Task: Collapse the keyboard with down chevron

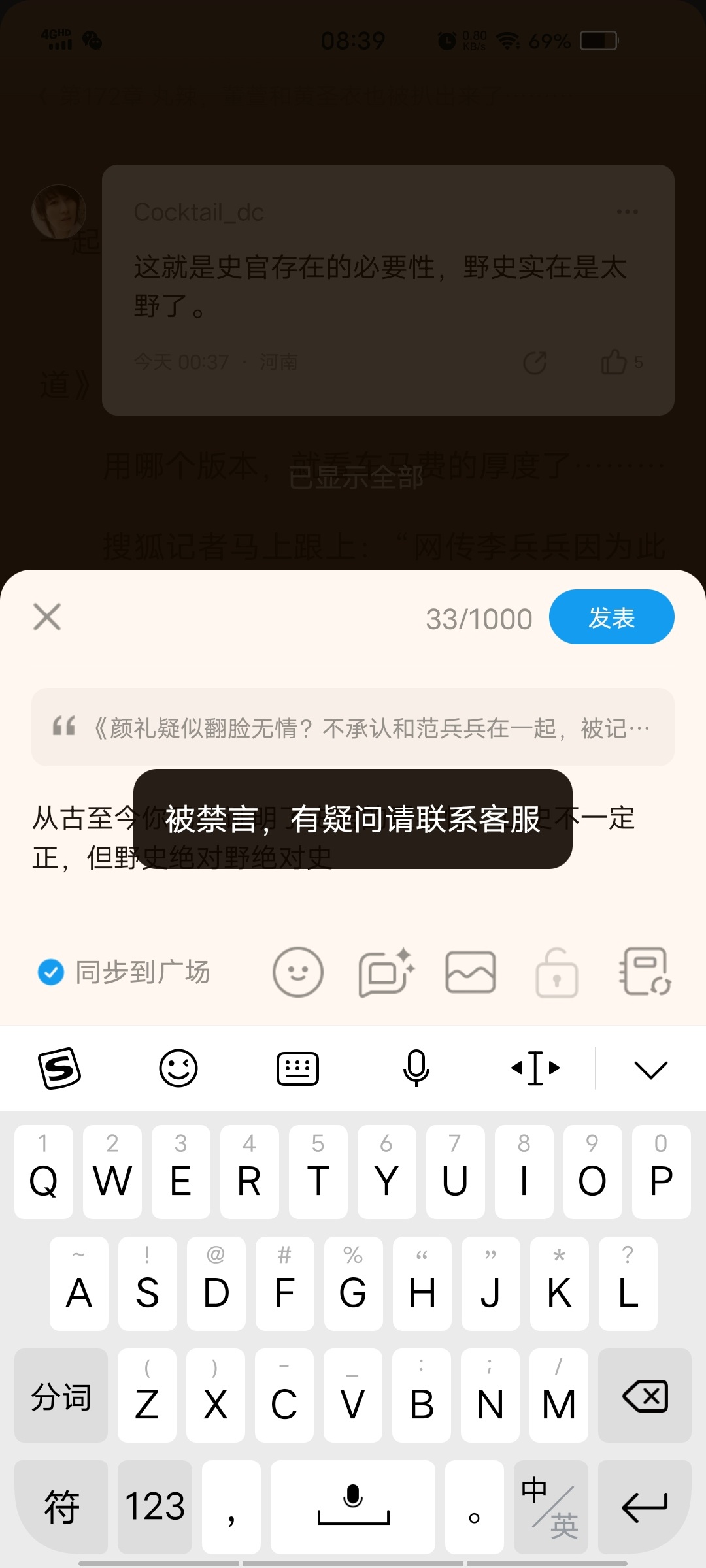Action: click(651, 1069)
